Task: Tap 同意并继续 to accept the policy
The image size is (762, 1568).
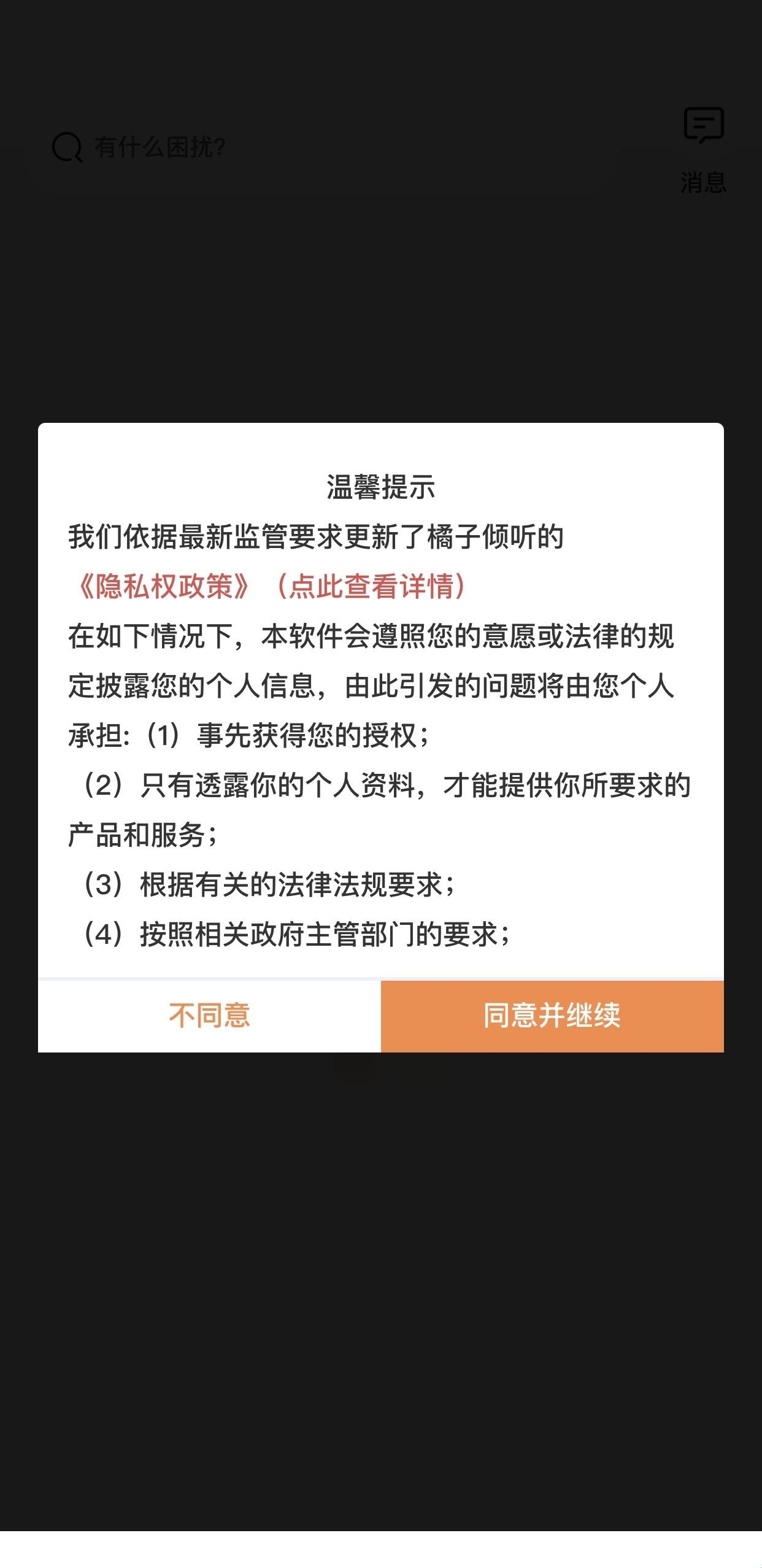Action: (552, 1016)
